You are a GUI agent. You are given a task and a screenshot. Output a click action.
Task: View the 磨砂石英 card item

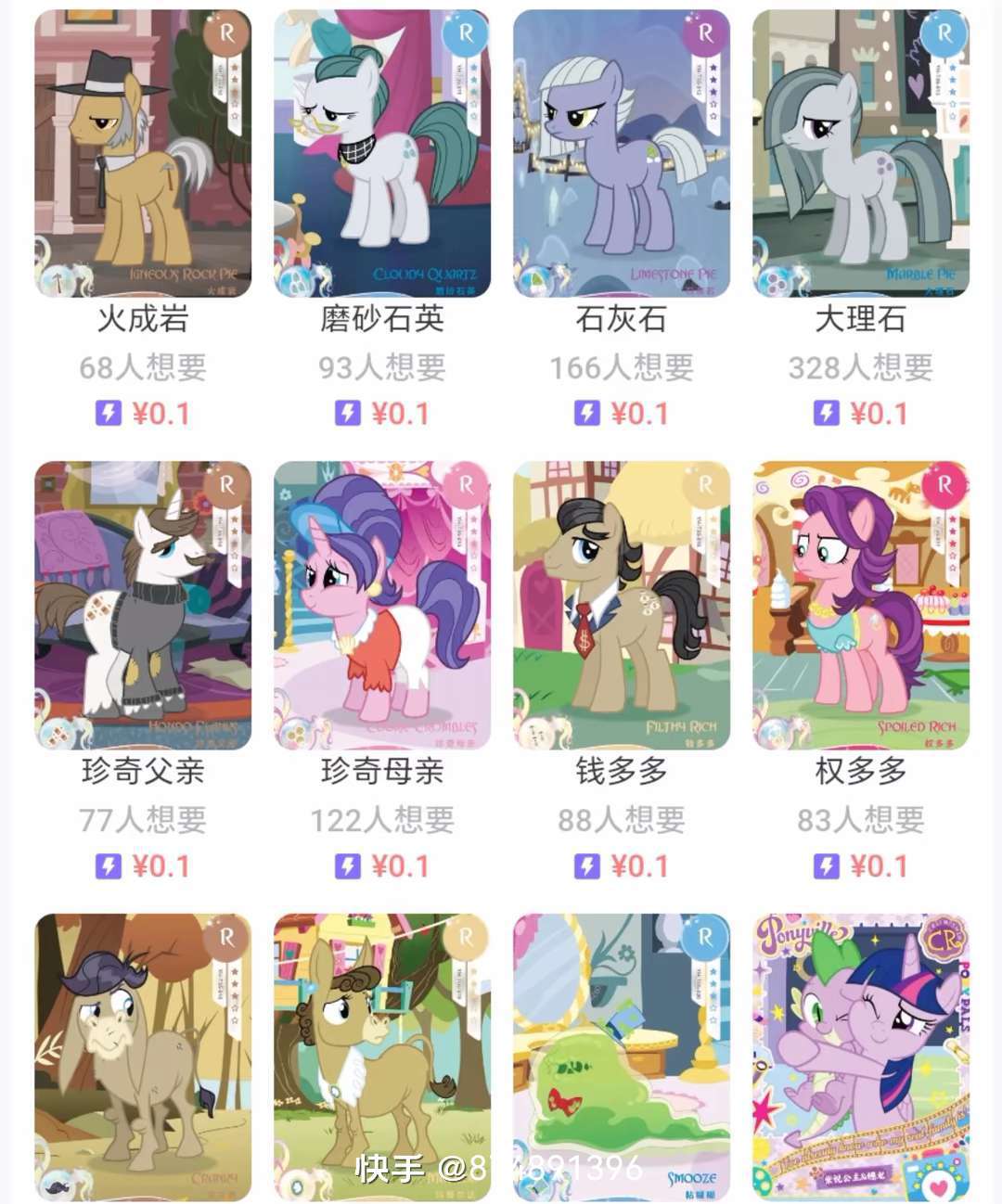click(x=382, y=154)
